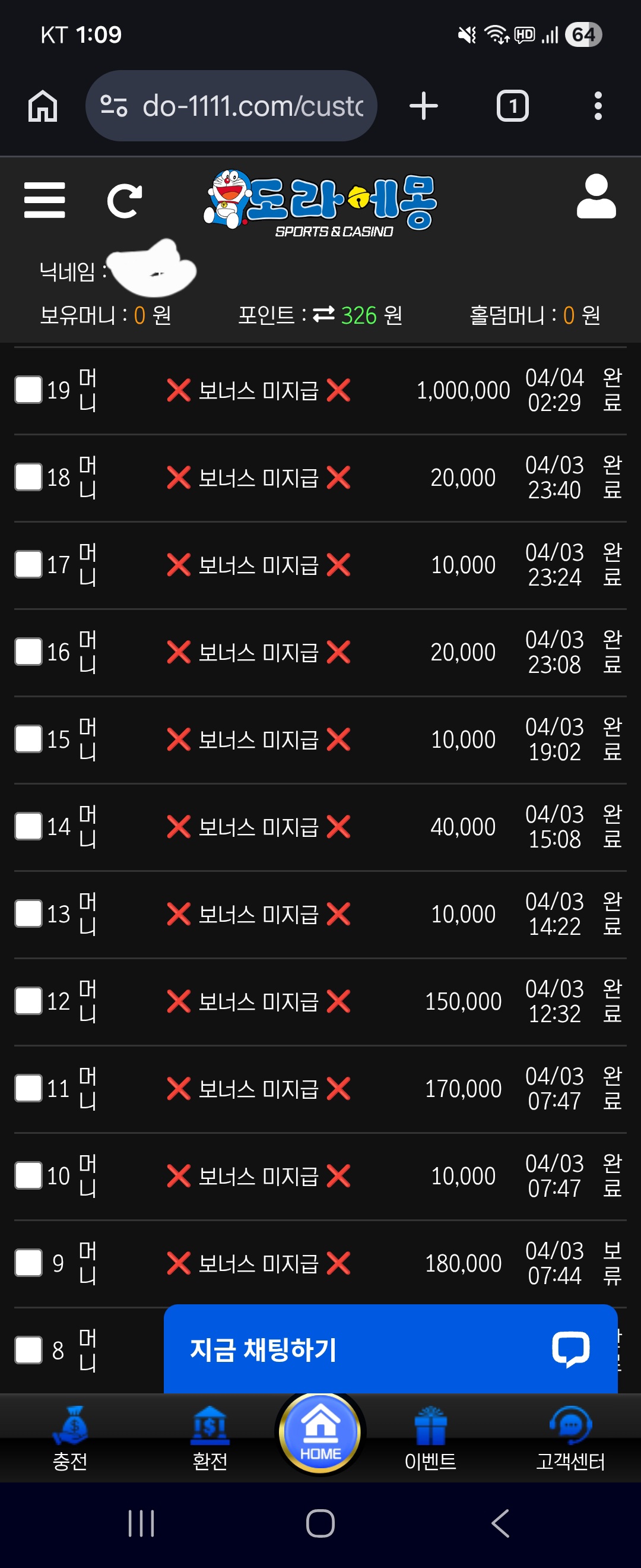The width and height of the screenshot is (641, 1568).
Task: Switch to the 환전 withdrawal tab
Action: (210, 1439)
